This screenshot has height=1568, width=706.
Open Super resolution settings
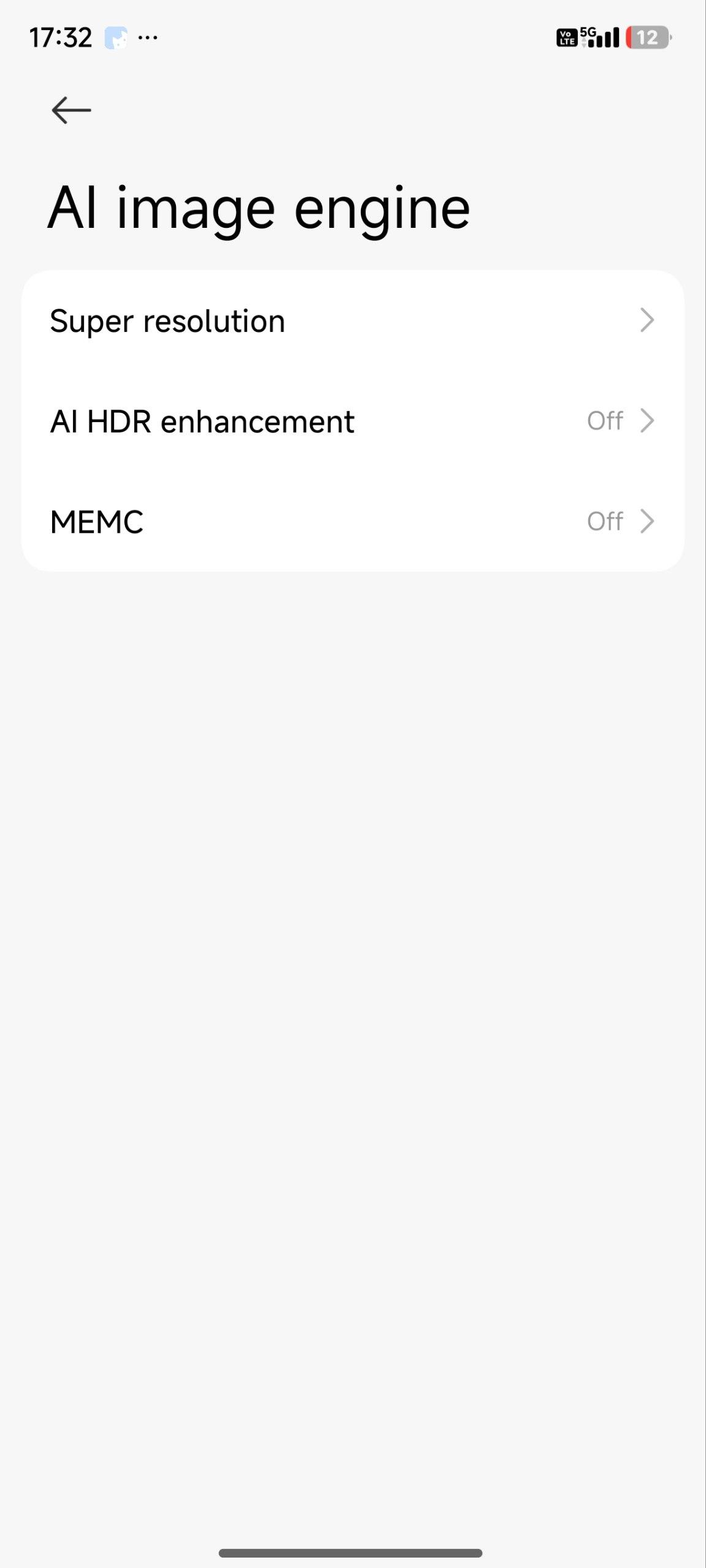coord(352,321)
